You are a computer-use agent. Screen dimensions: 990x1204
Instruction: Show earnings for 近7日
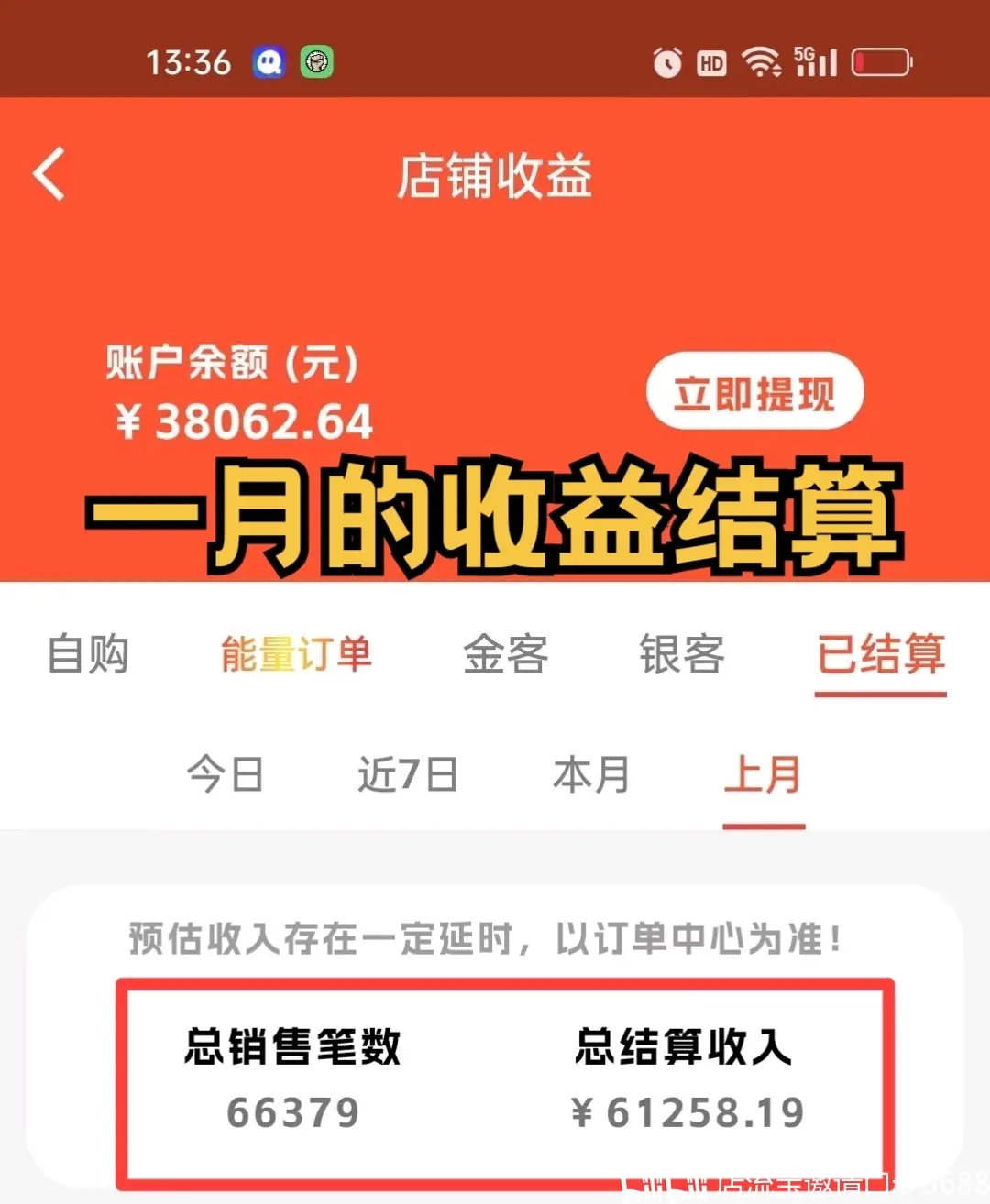pos(408,774)
